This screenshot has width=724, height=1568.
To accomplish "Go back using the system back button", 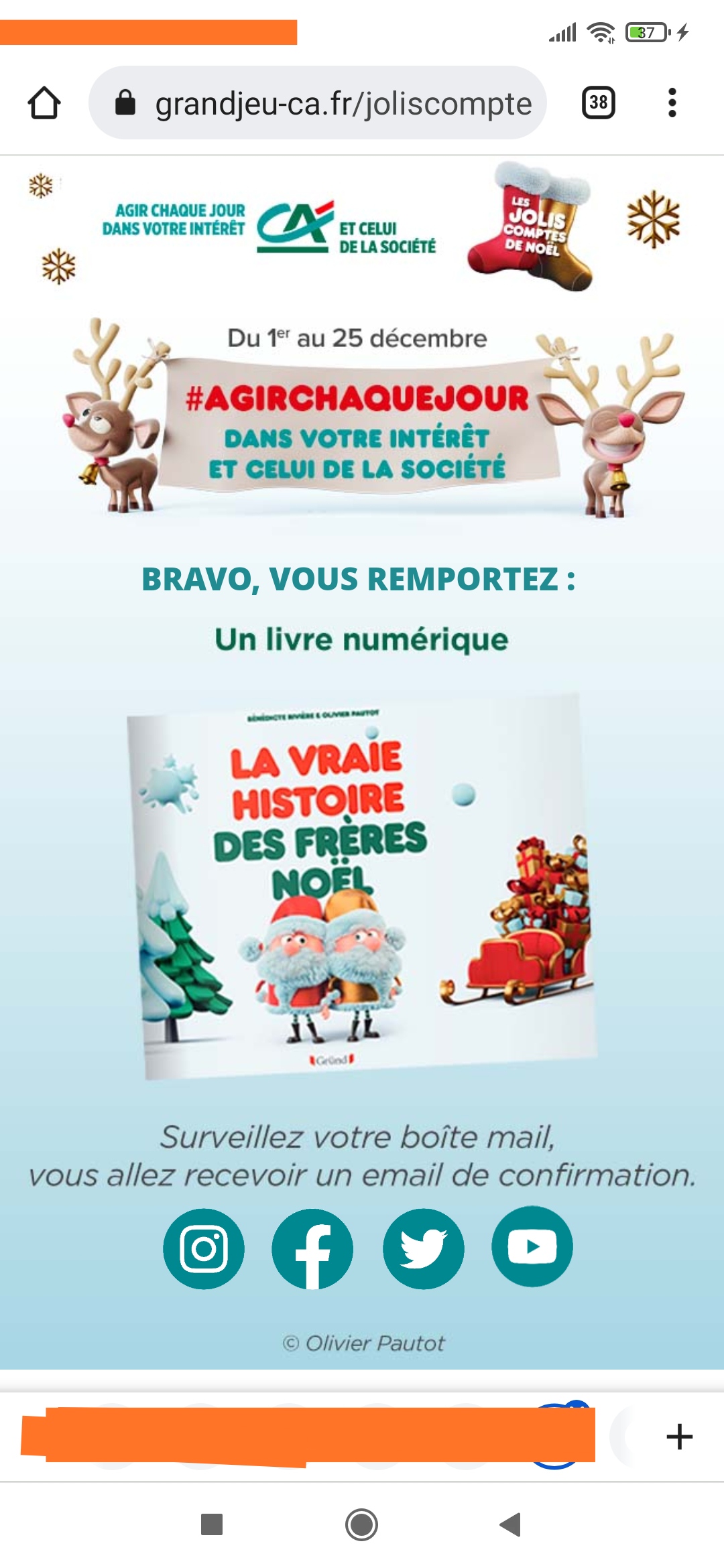I will (x=510, y=1524).
